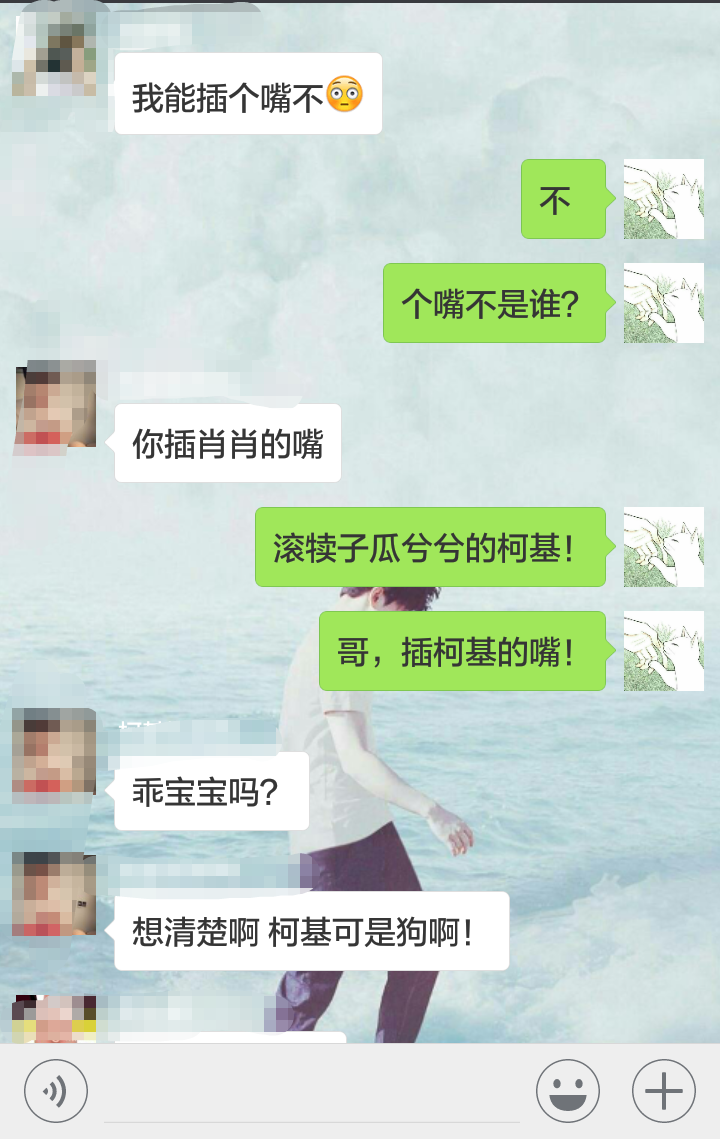Tap the '乖宝宝吗?' message bubble
Viewport: 720px width, 1139px height.
point(211,790)
